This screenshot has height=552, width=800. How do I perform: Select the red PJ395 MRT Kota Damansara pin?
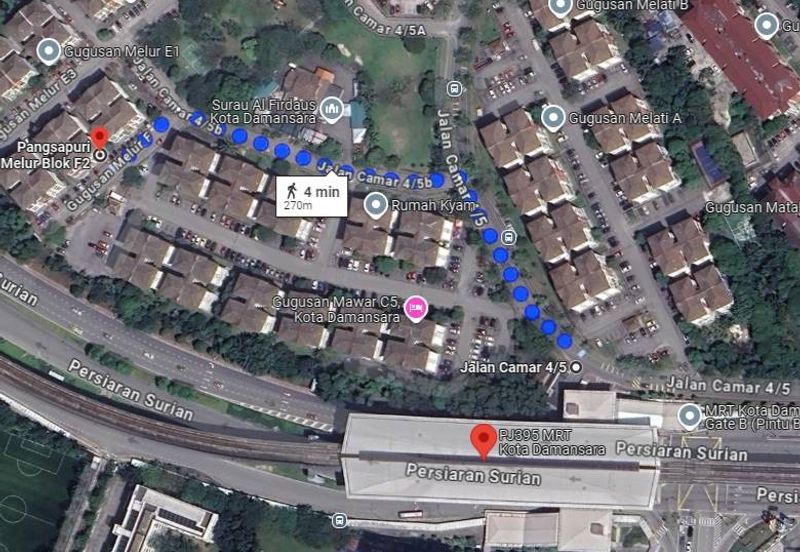(484, 438)
